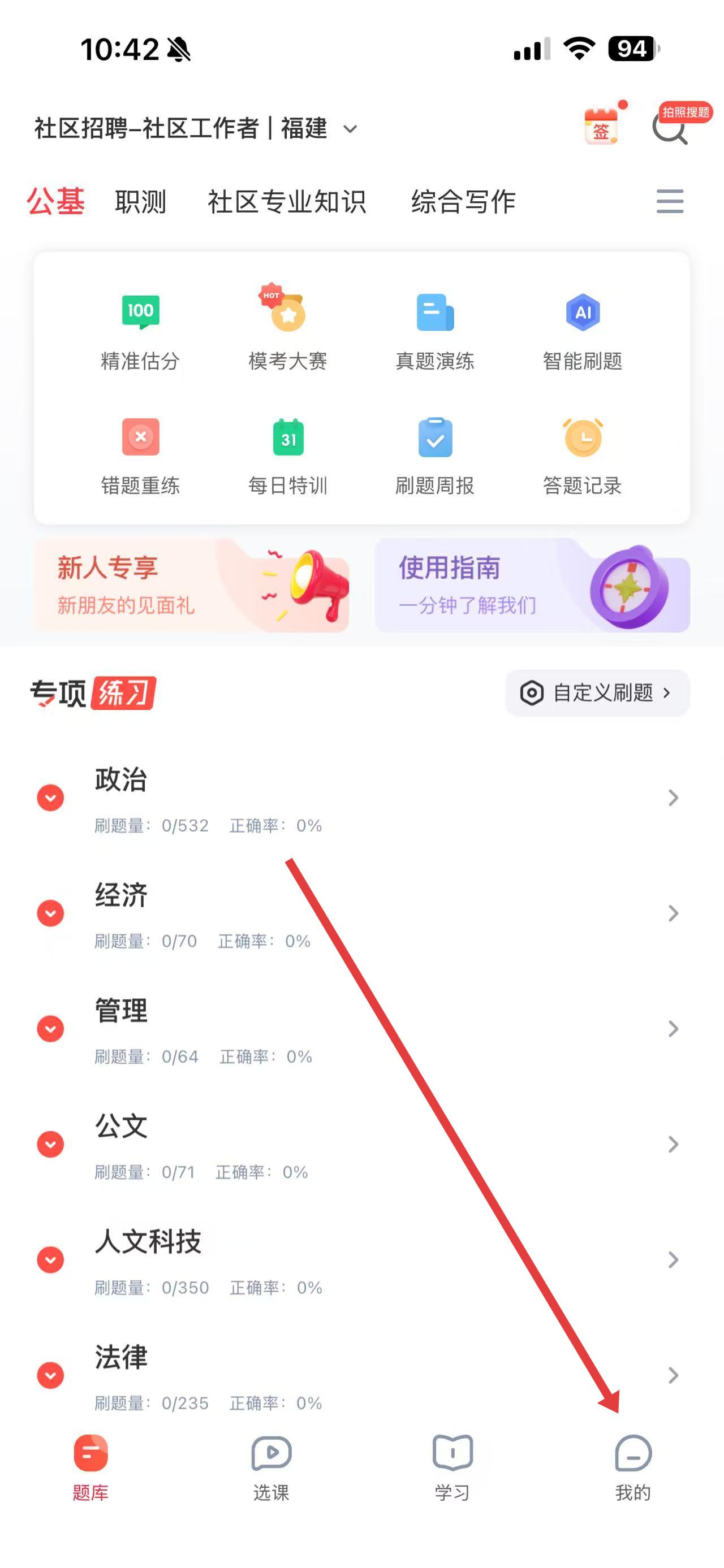
Task: Open the exam category dropdown for 福建
Action: tap(350, 129)
